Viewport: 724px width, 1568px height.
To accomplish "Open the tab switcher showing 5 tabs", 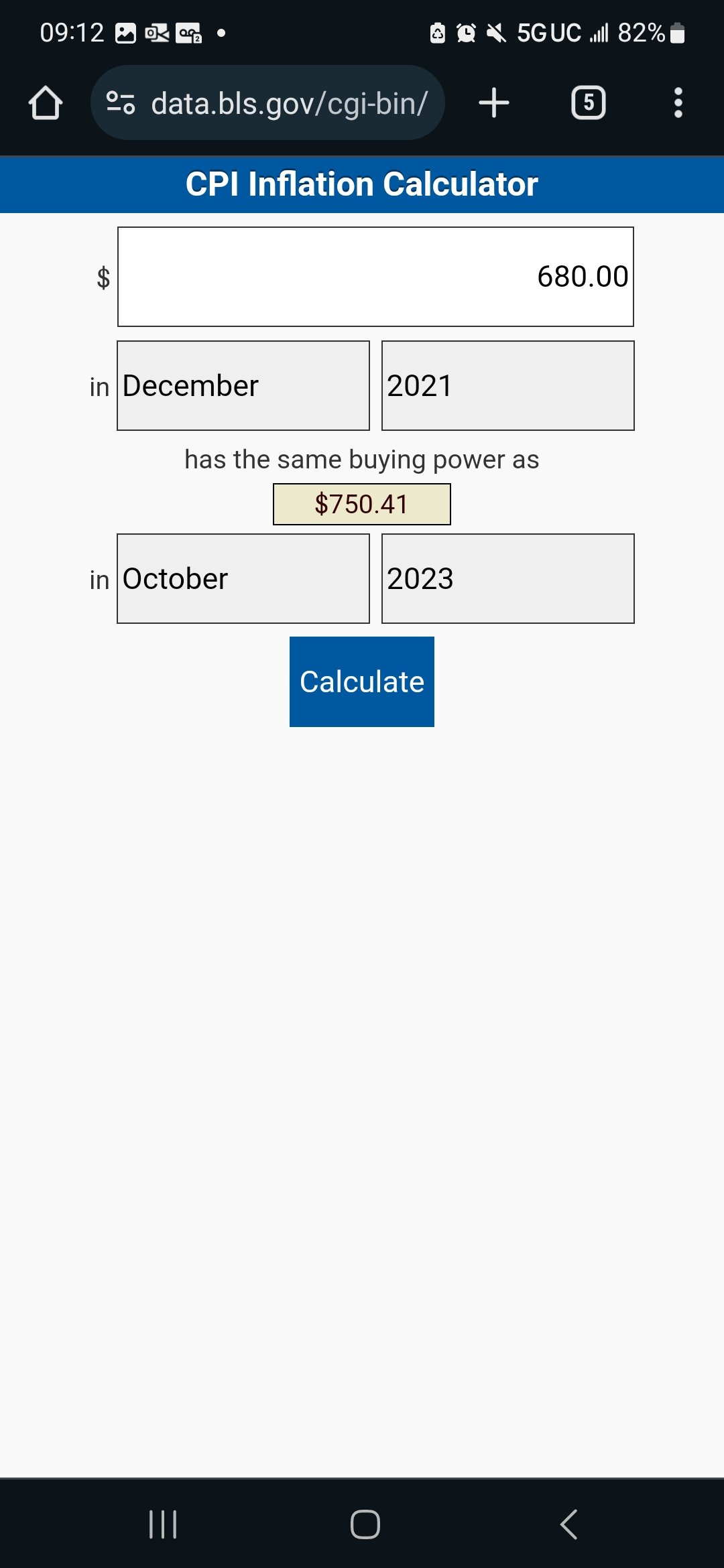I will (x=589, y=103).
